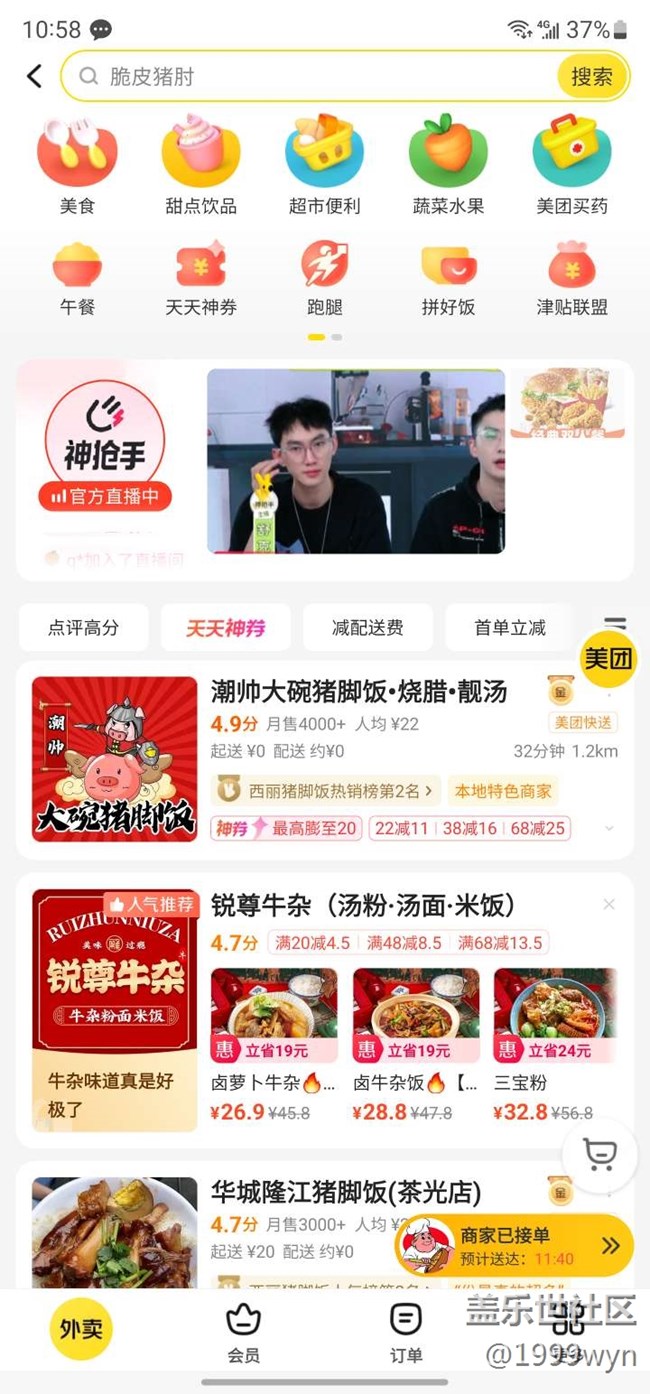
Task: Open the shopping cart button
Action: 599,1155
